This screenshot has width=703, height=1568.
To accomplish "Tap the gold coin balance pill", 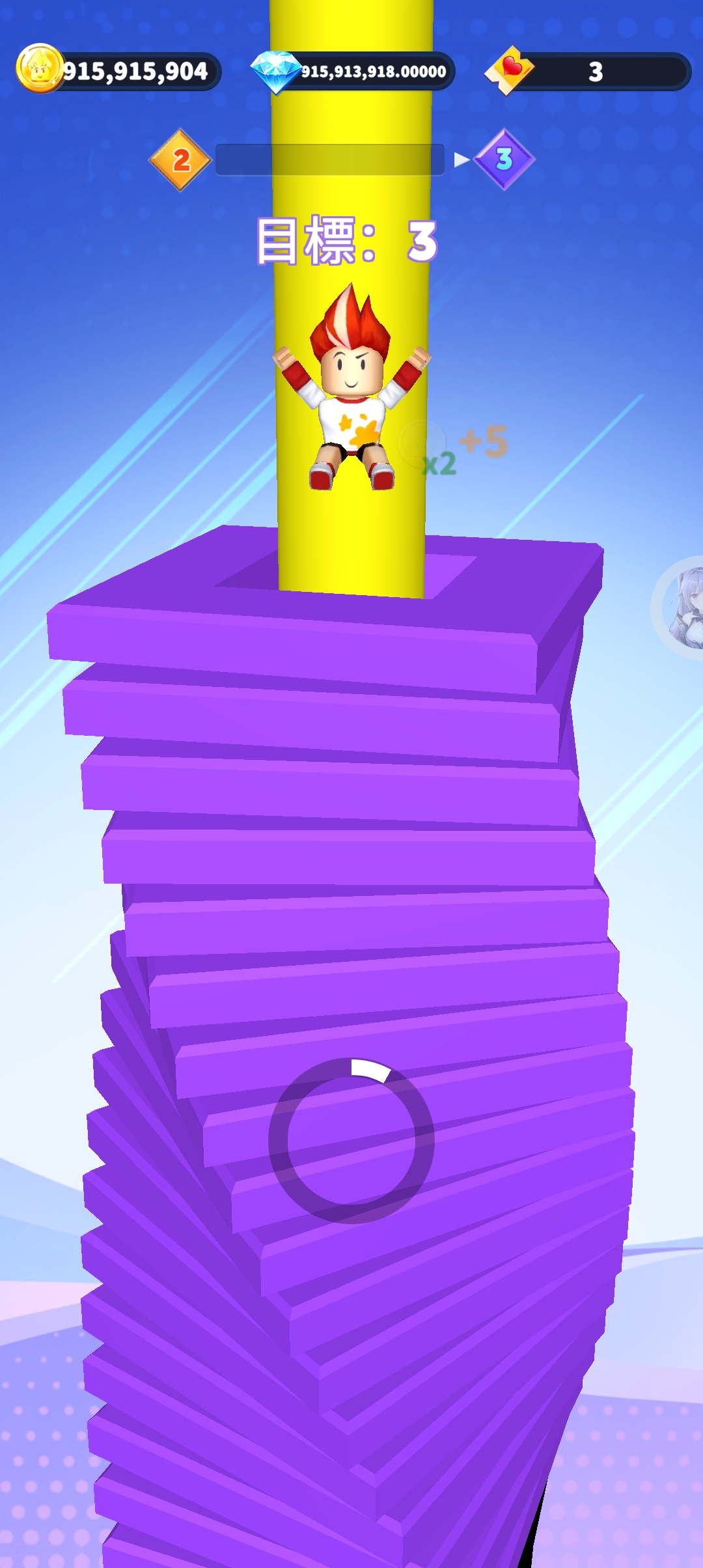I will 120,71.
